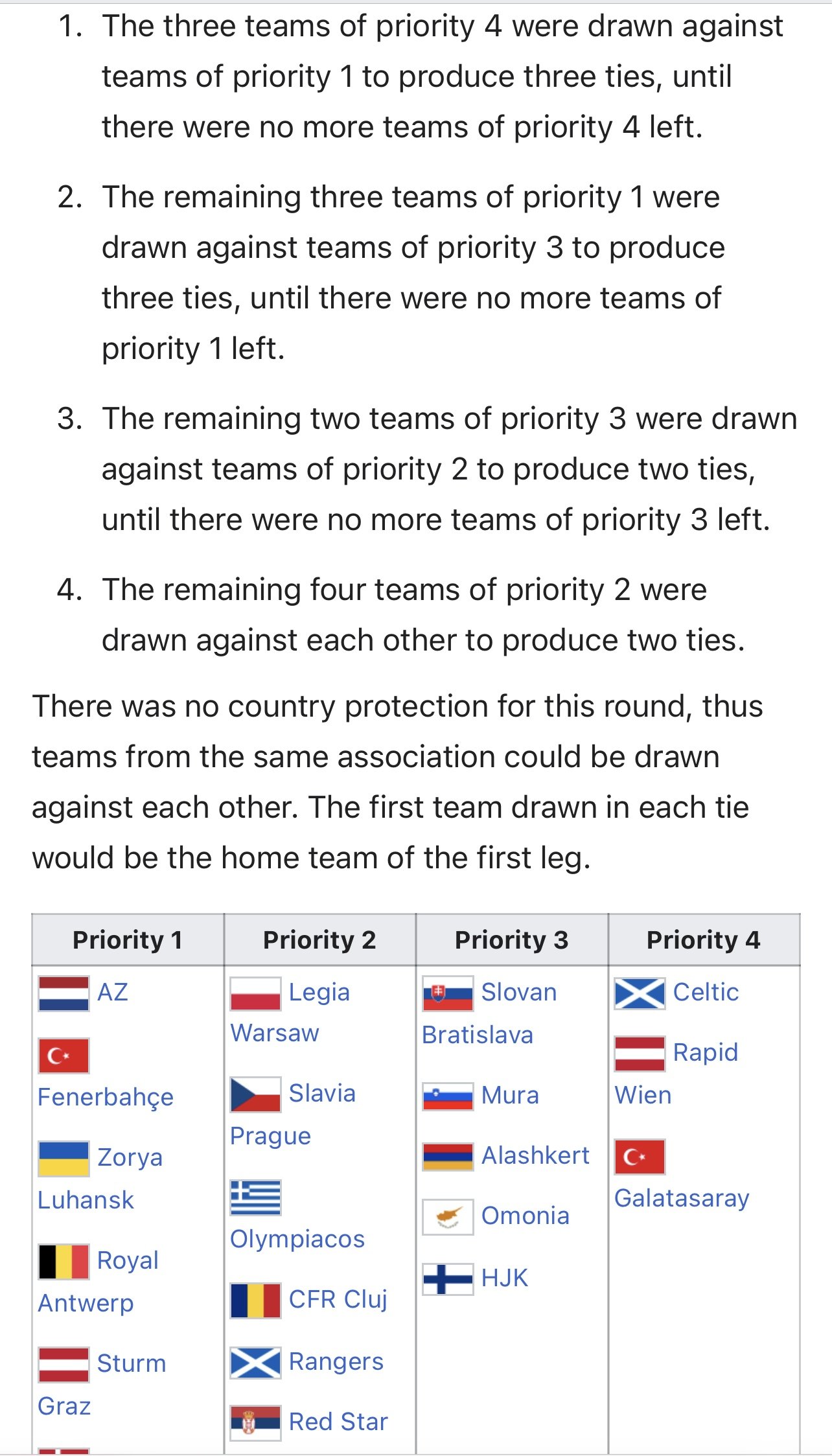
Task: Open the Olympiacos link
Action: tap(297, 1239)
